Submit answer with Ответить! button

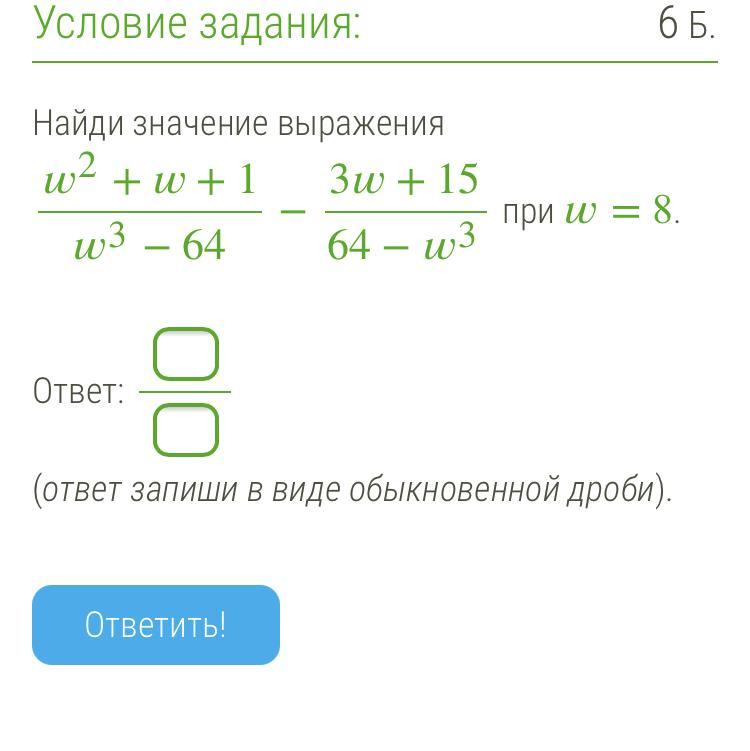tap(156, 625)
